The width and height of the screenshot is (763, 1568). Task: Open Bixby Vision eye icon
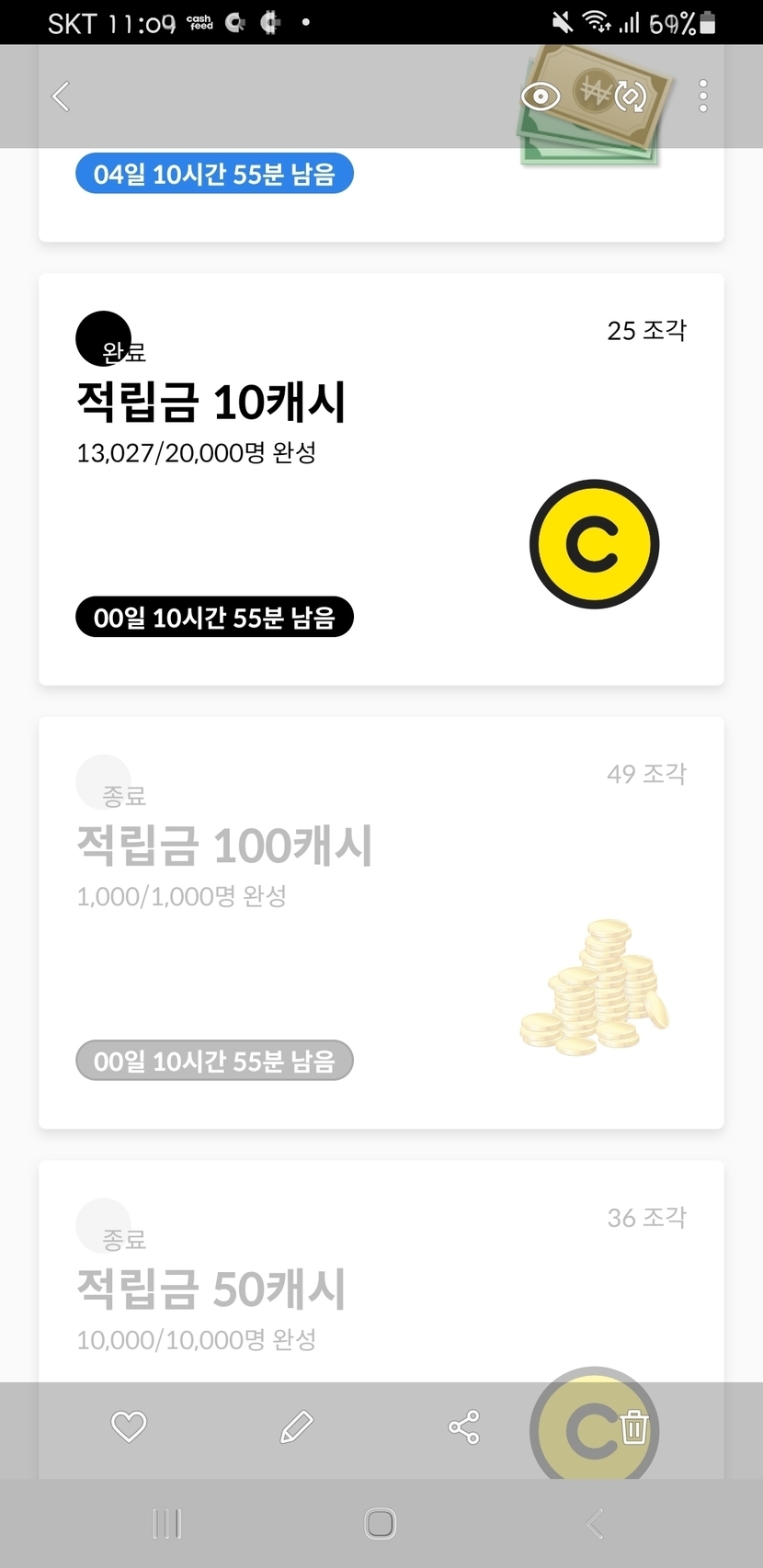[x=540, y=97]
